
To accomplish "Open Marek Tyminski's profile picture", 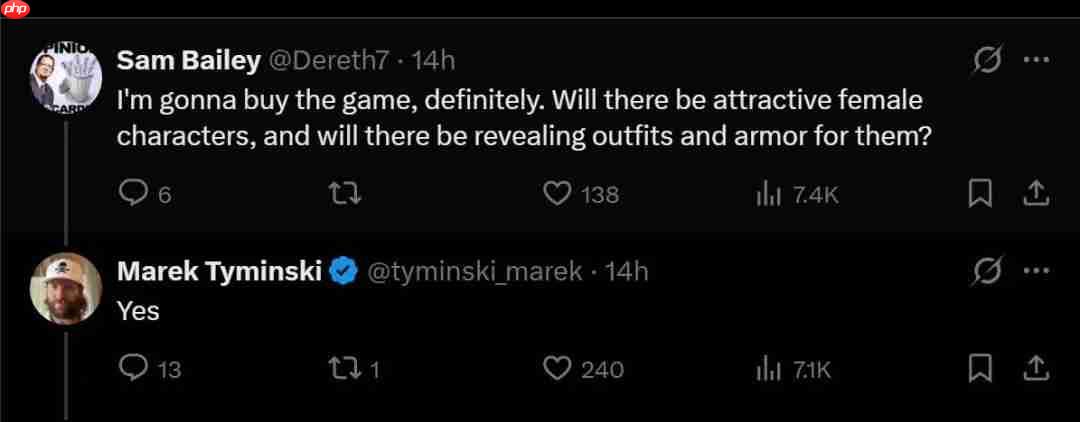I will (x=68, y=288).
